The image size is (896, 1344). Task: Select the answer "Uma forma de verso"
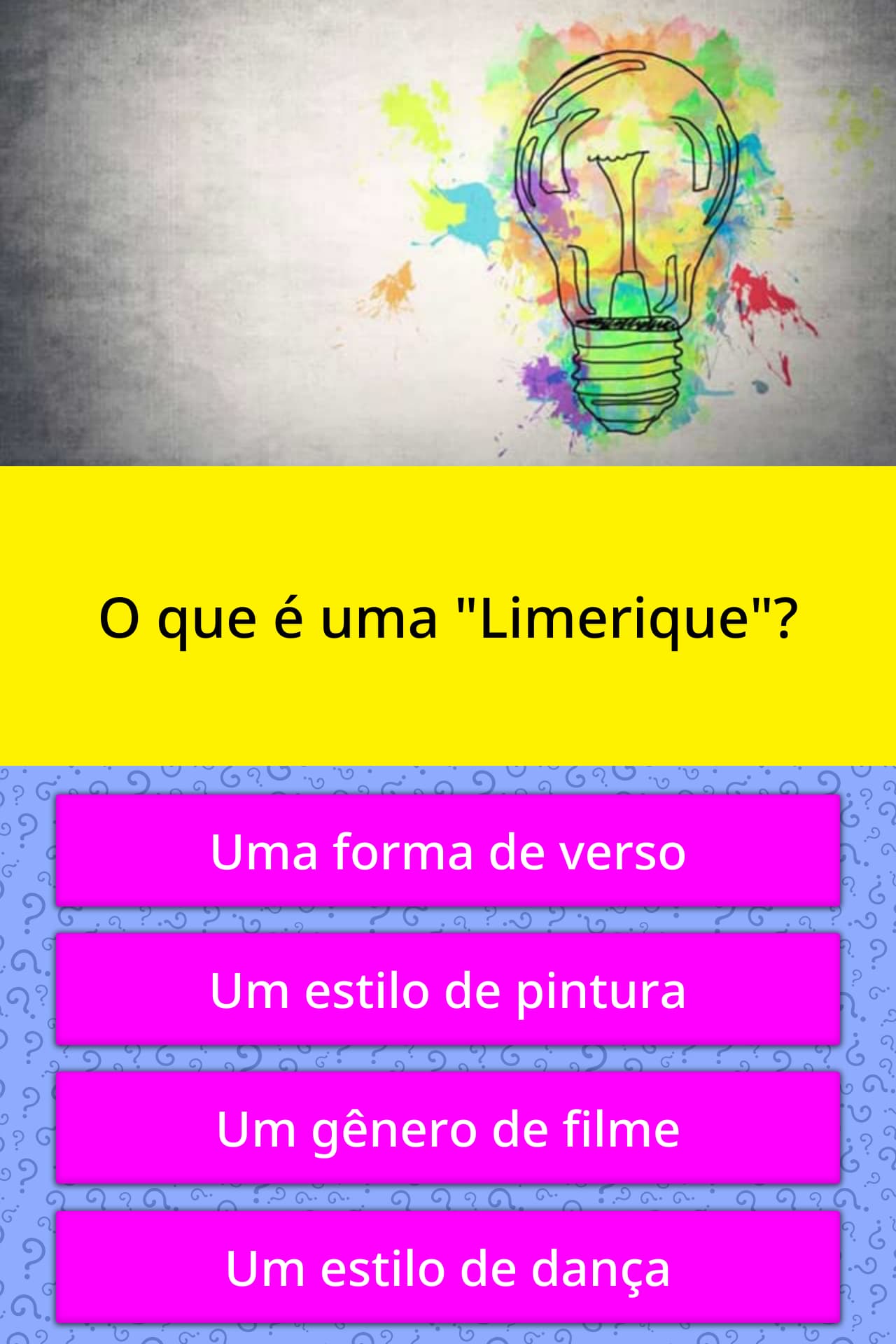[448, 850]
